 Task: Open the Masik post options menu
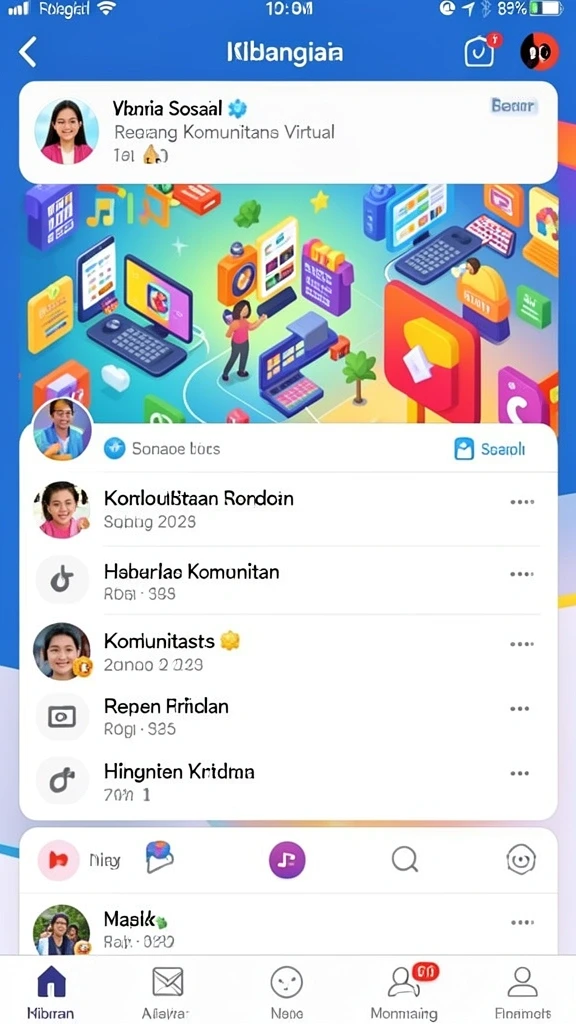click(522, 922)
